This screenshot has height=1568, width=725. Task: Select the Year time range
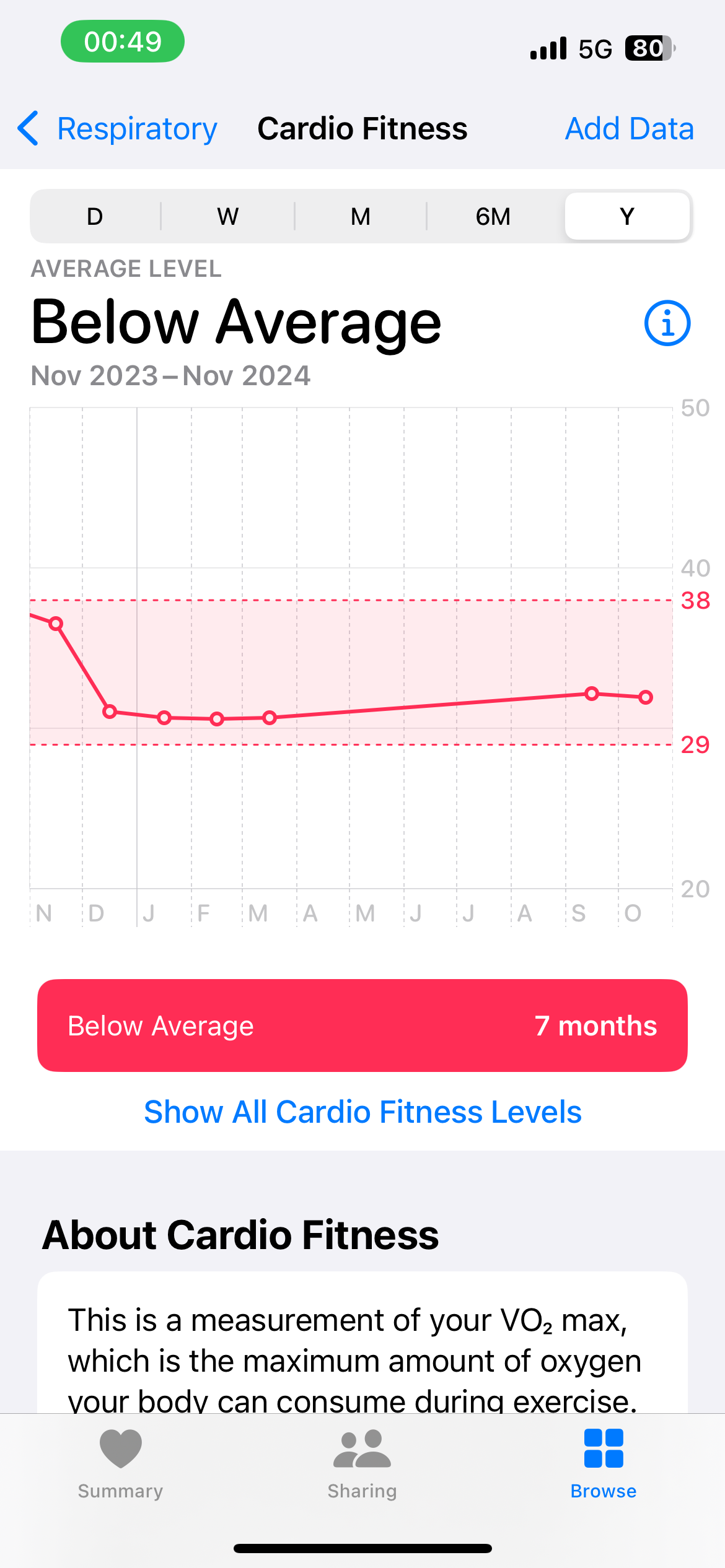[x=626, y=217]
